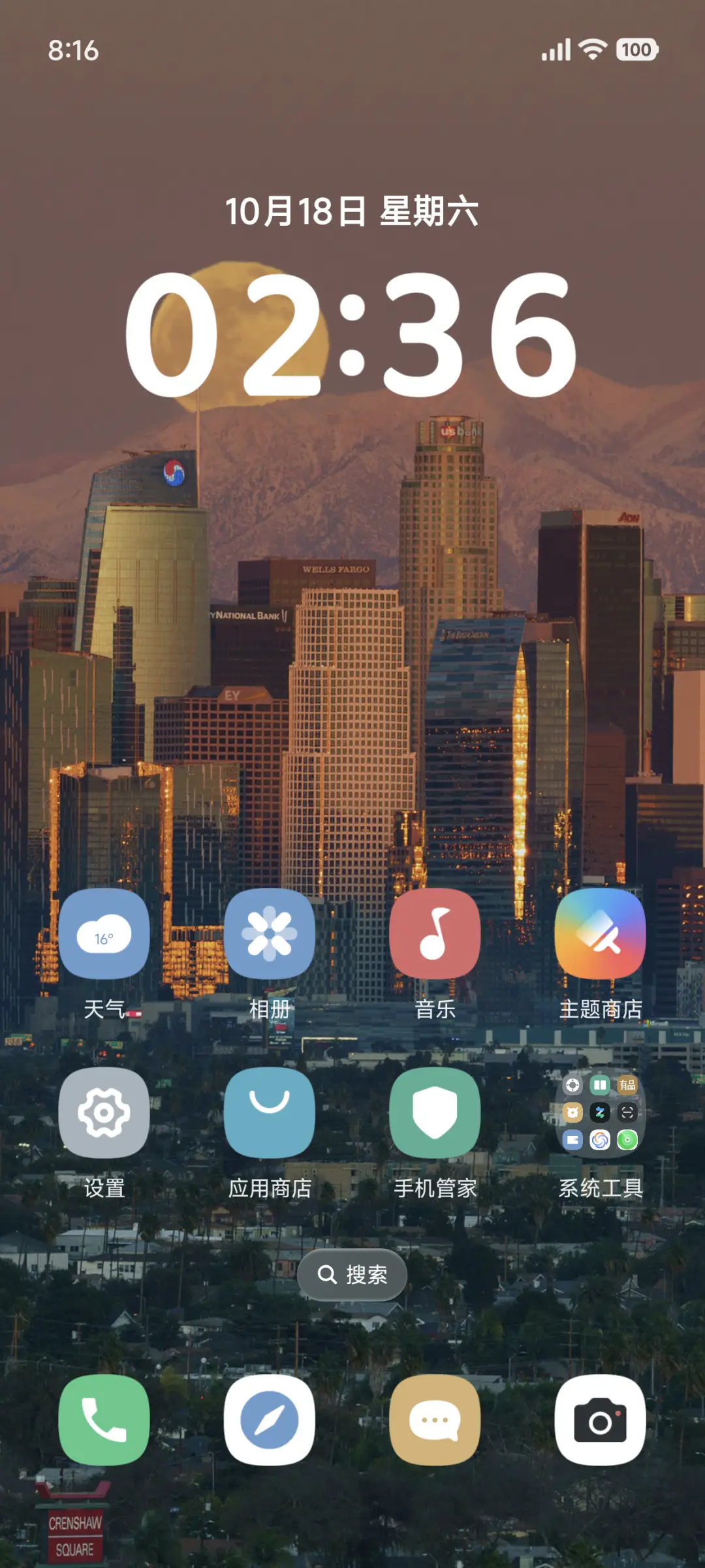Image resolution: width=705 pixels, height=1568 pixels.
Task: Open 设置 settings
Action: click(104, 1112)
